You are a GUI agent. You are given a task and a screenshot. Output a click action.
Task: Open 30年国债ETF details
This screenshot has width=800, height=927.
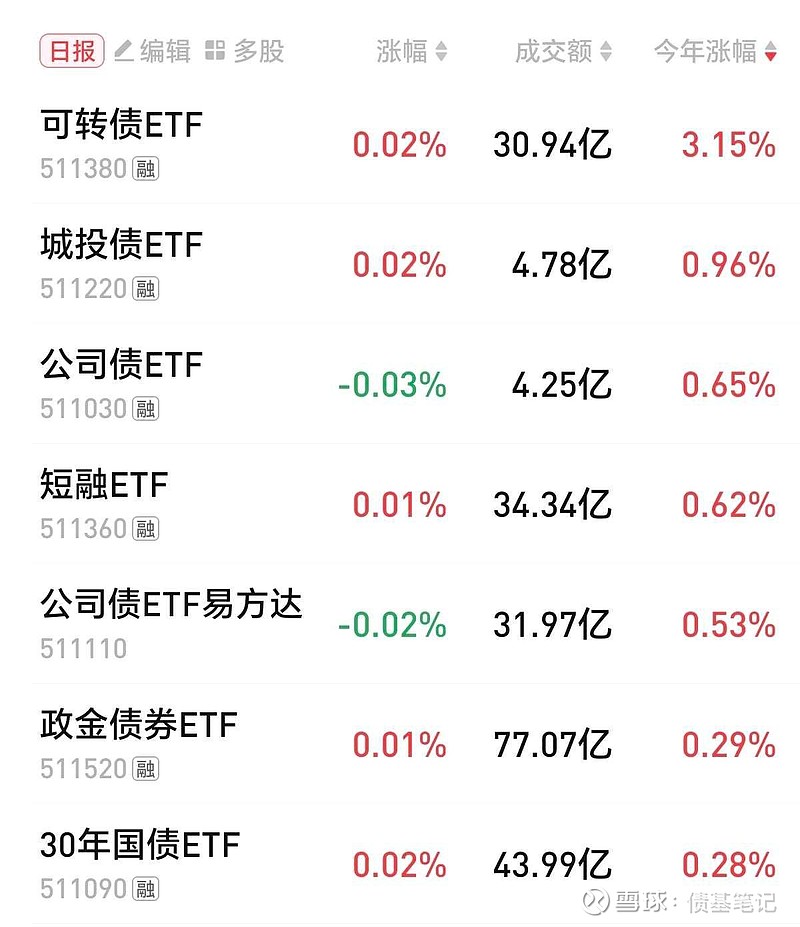(138, 846)
